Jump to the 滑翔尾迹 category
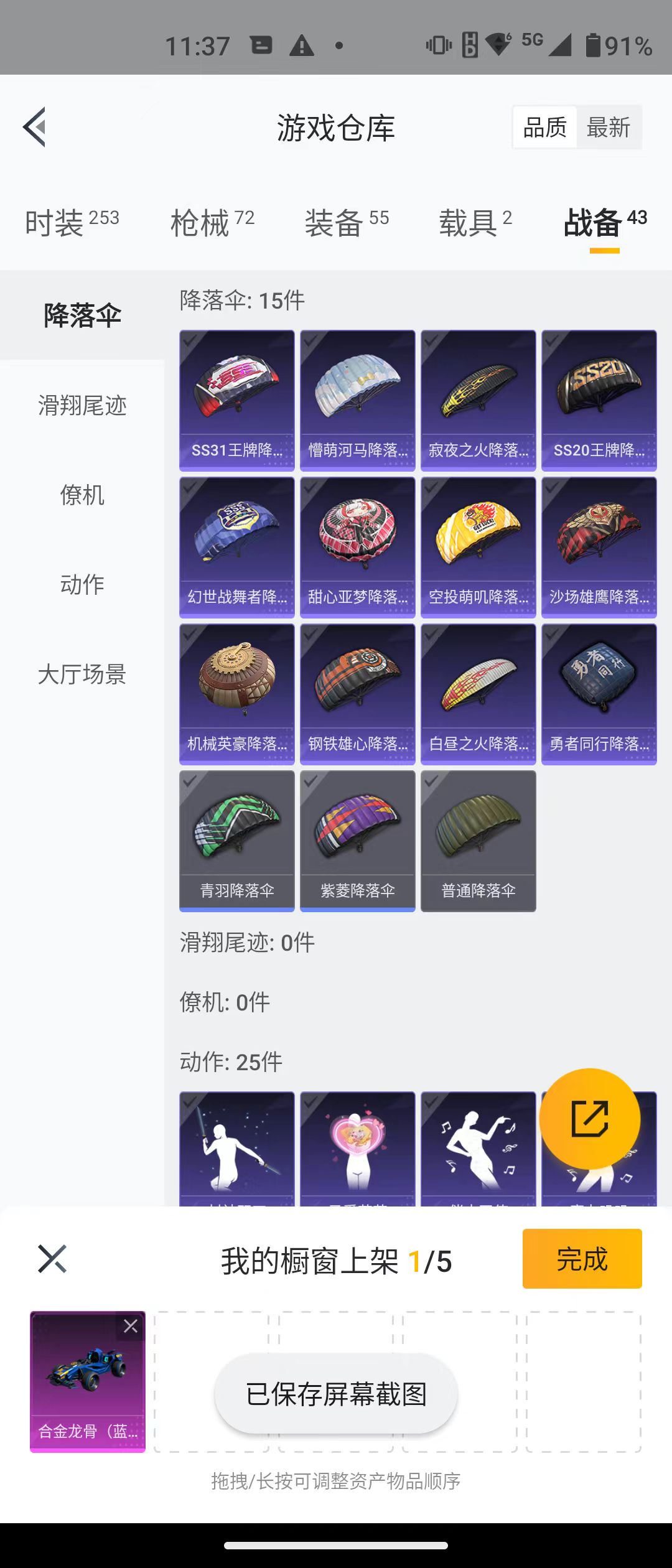The height and width of the screenshot is (1568, 672). click(x=82, y=406)
